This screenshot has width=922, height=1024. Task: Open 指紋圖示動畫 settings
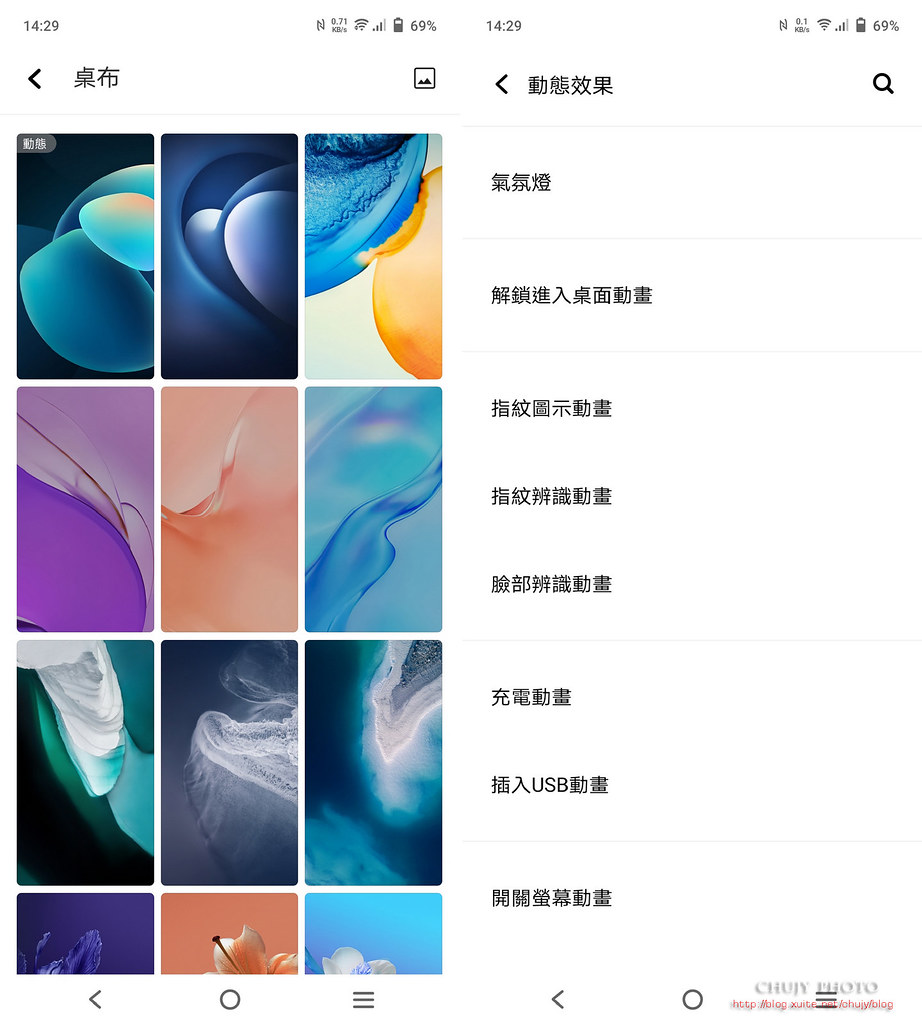click(690, 408)
